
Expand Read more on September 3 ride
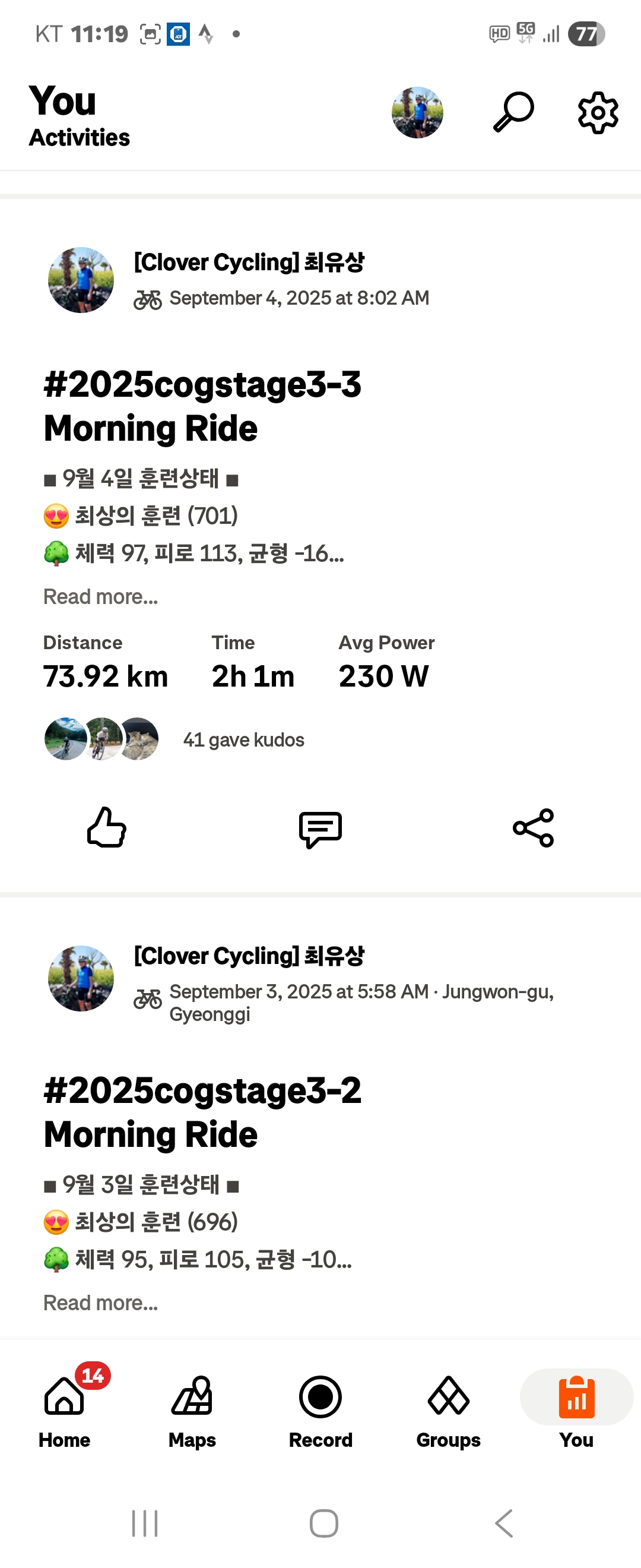point(100,1303)
